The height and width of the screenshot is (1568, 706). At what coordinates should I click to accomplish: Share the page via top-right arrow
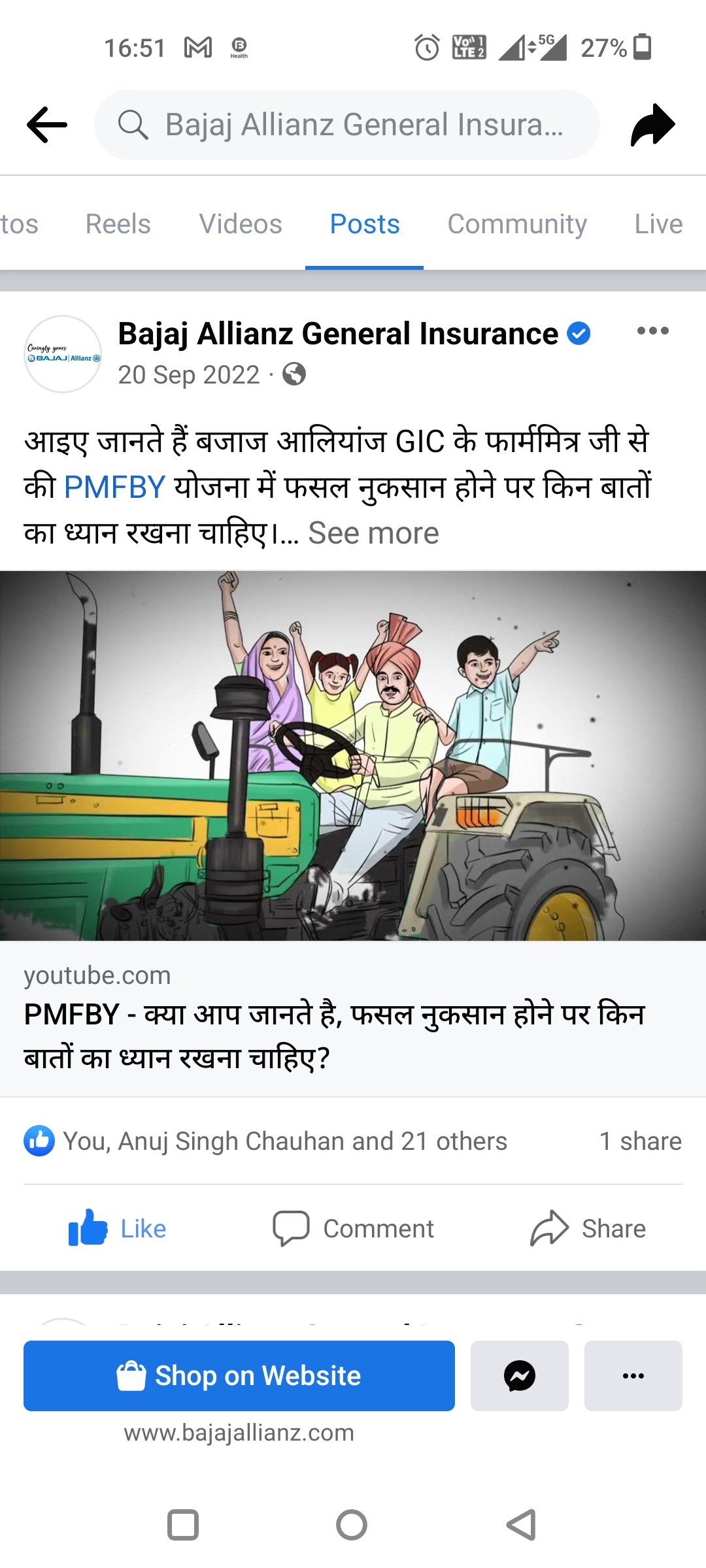(x=652, y=124)
